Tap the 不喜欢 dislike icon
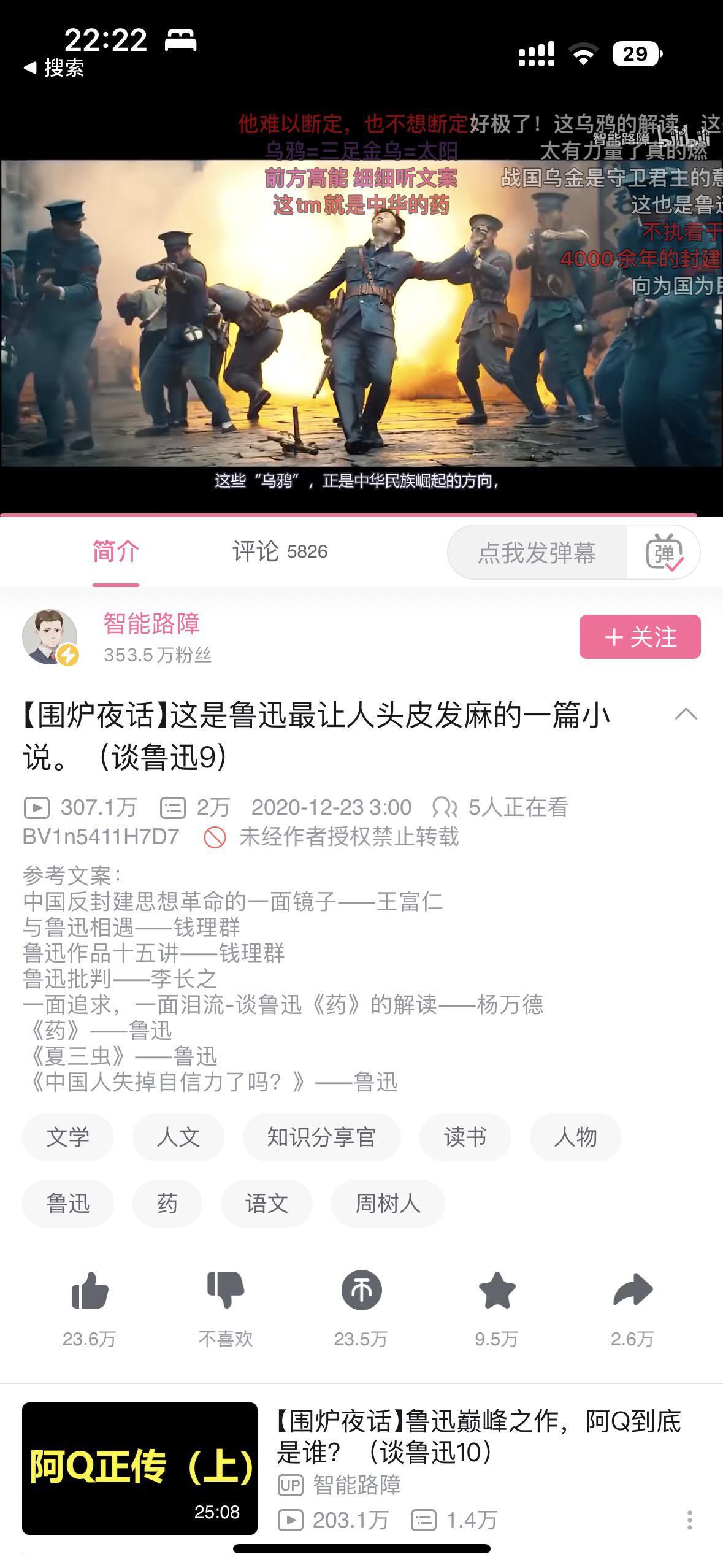Image resolution: width=723 pixels, height=1568 pixels. tap(225, 1290)
